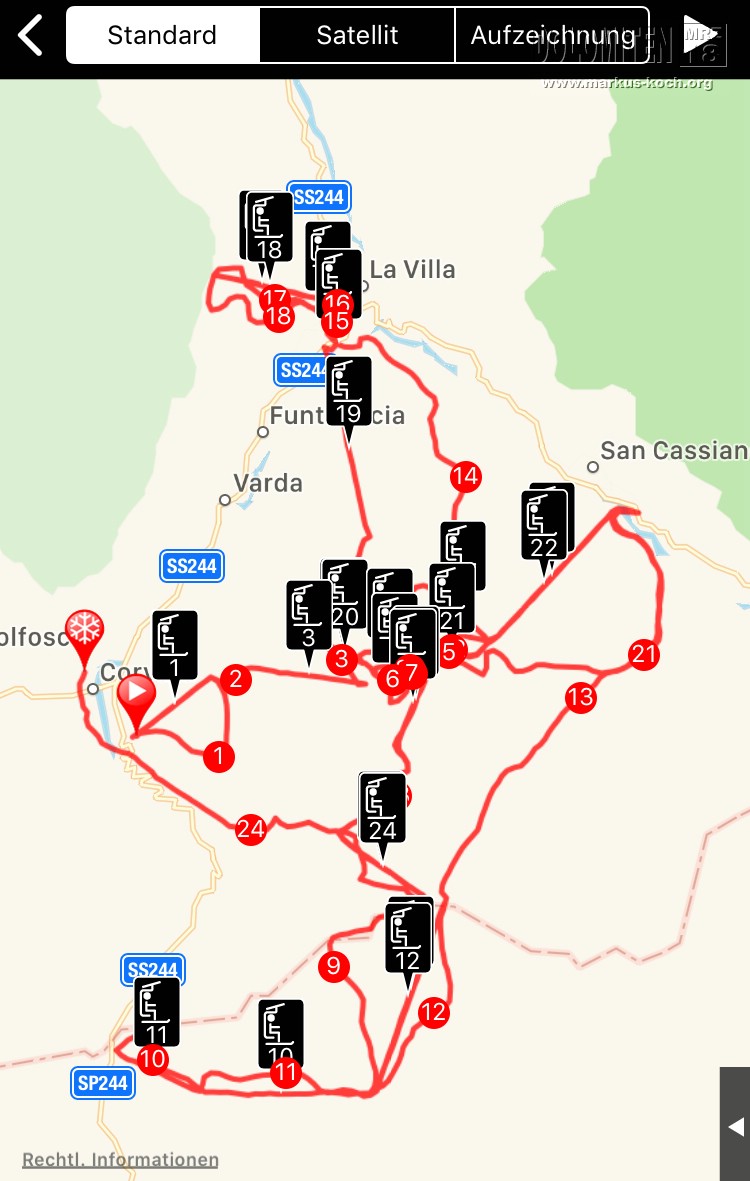Tap the red waypoint 14
Screen dimensions: 750x1181
pyautogui.click(x=465, y=477)
